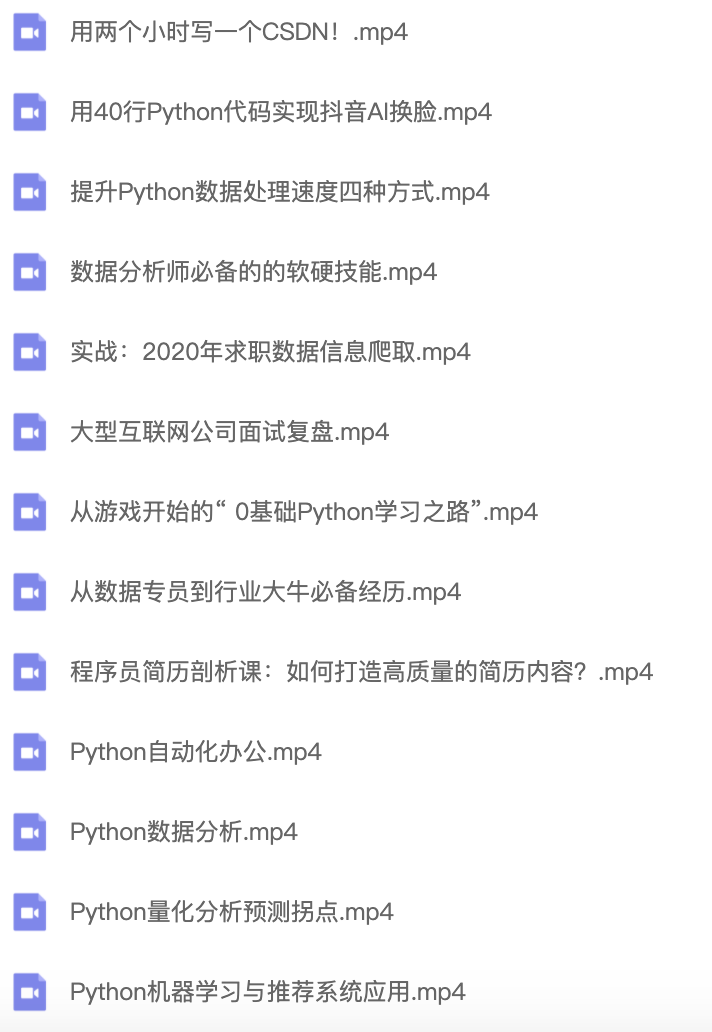
Task: Open 用两个小时写一个CSDN！.mp4 video
Action: (239, 32)
